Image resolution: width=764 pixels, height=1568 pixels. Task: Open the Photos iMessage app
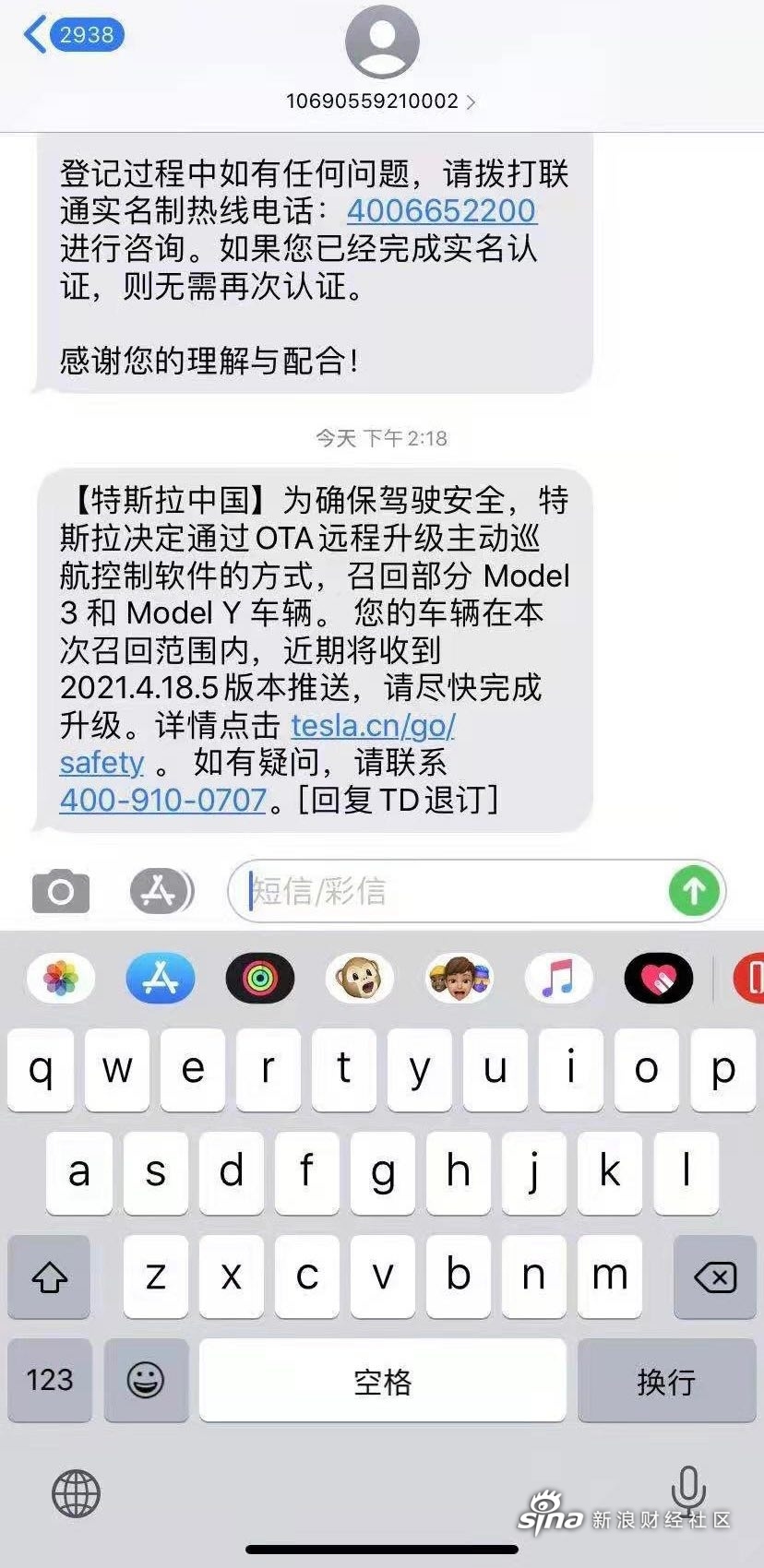[x=61, y=979]
